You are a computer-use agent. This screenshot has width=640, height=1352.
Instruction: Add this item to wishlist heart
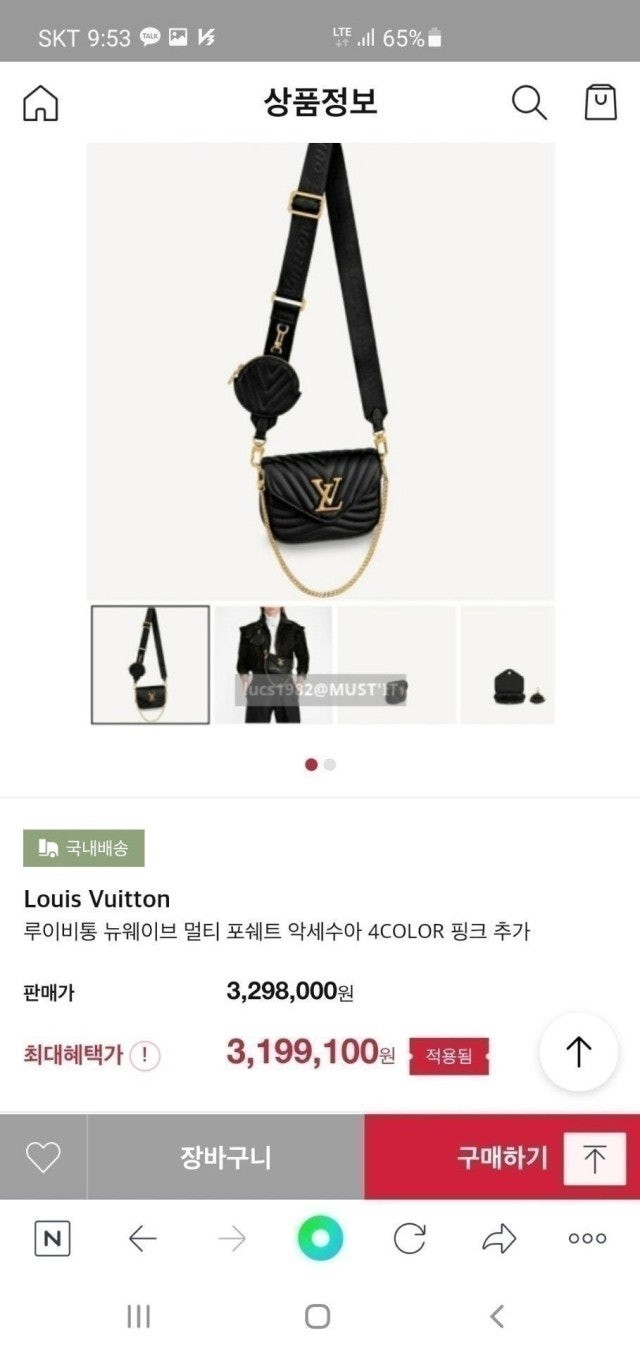(x=43, y=1158)
